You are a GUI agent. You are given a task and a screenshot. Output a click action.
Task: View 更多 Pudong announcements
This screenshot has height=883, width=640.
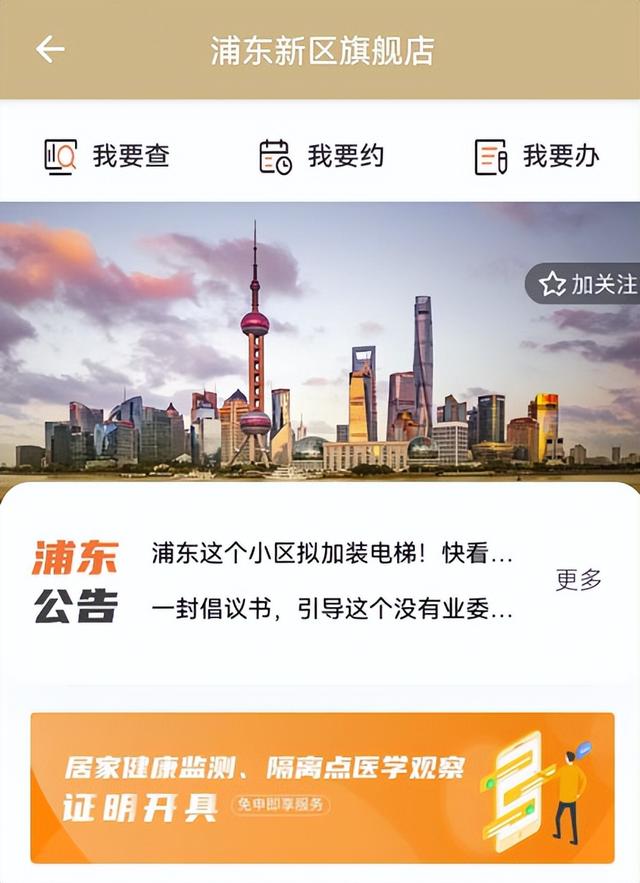(x=578, y=579)
